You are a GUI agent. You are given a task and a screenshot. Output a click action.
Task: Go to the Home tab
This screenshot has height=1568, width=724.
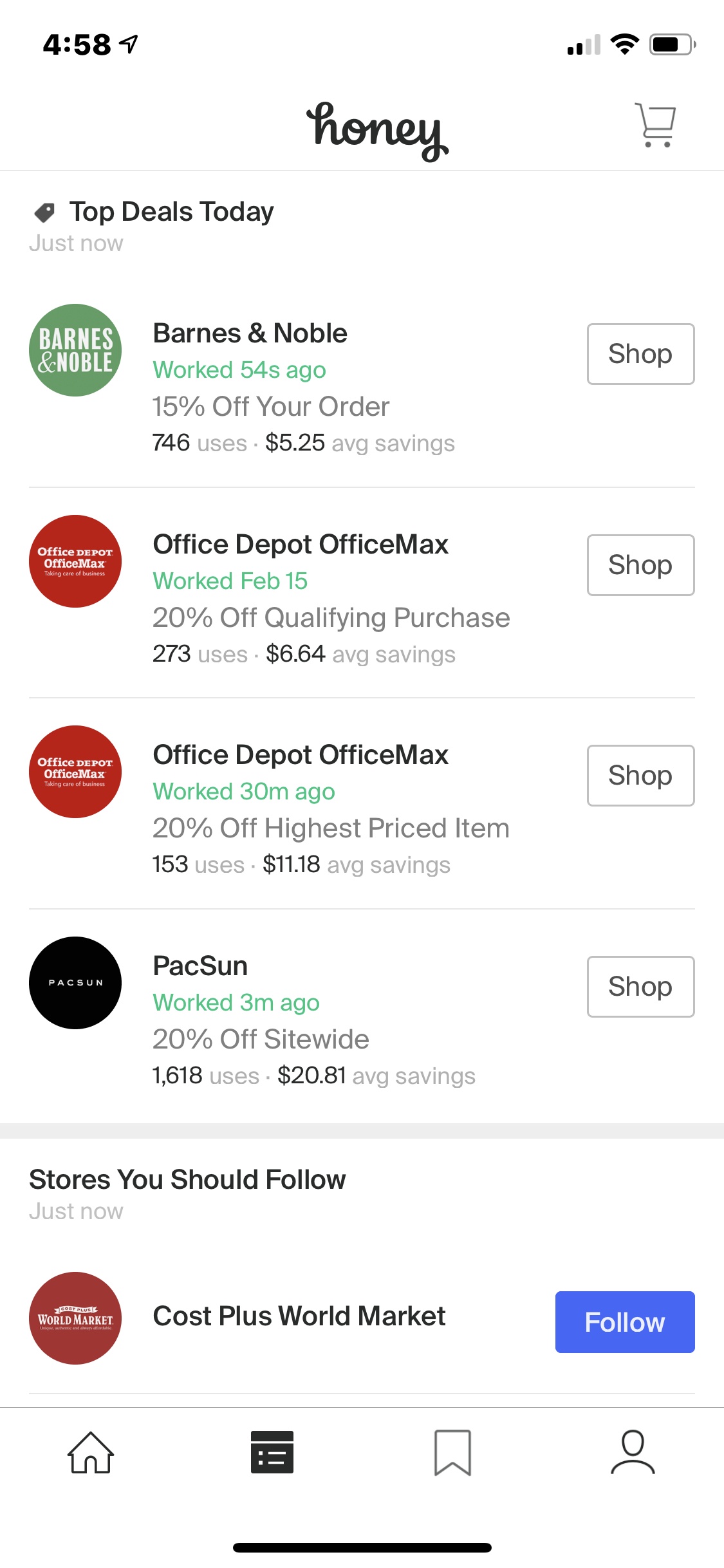(x=91, y=1453)
